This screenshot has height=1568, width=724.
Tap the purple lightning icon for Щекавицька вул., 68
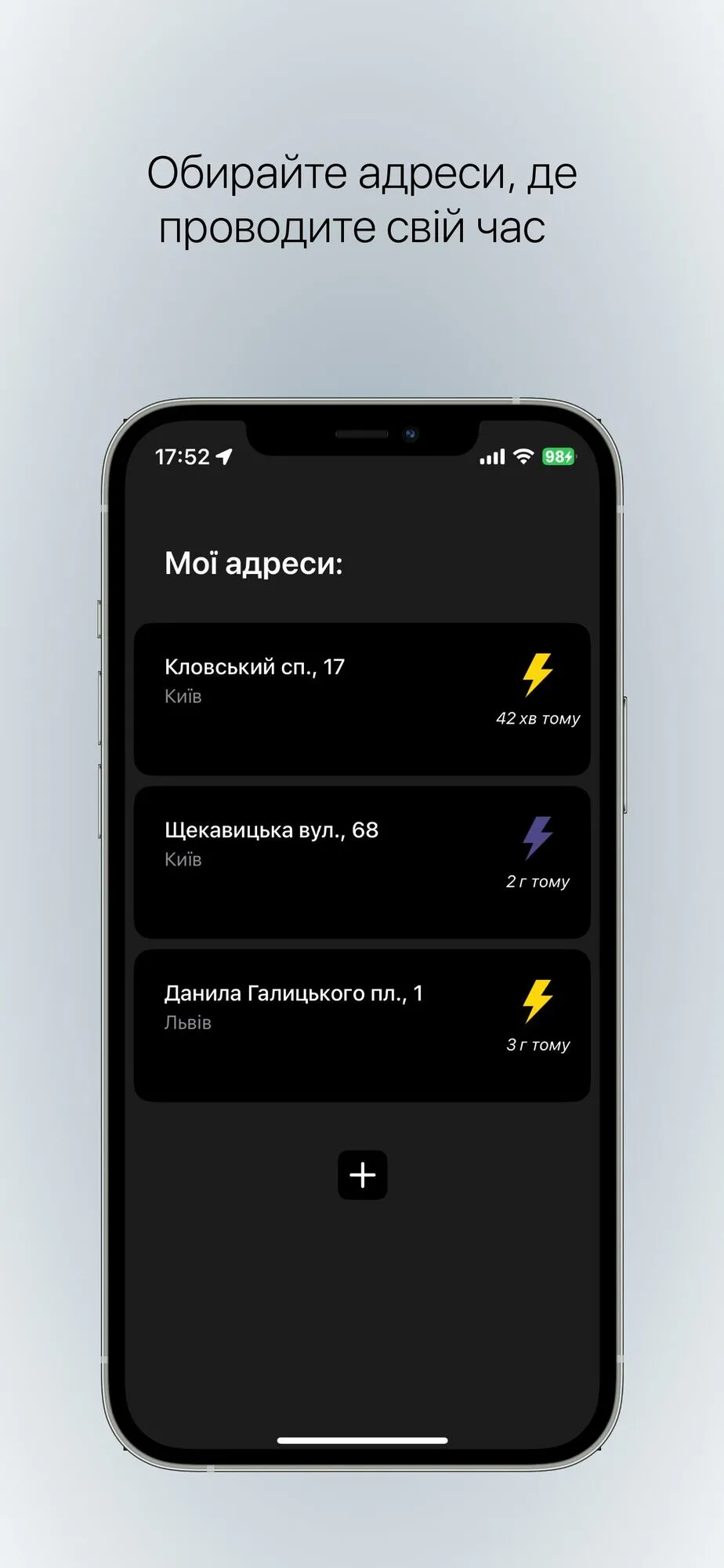point(538,837)
